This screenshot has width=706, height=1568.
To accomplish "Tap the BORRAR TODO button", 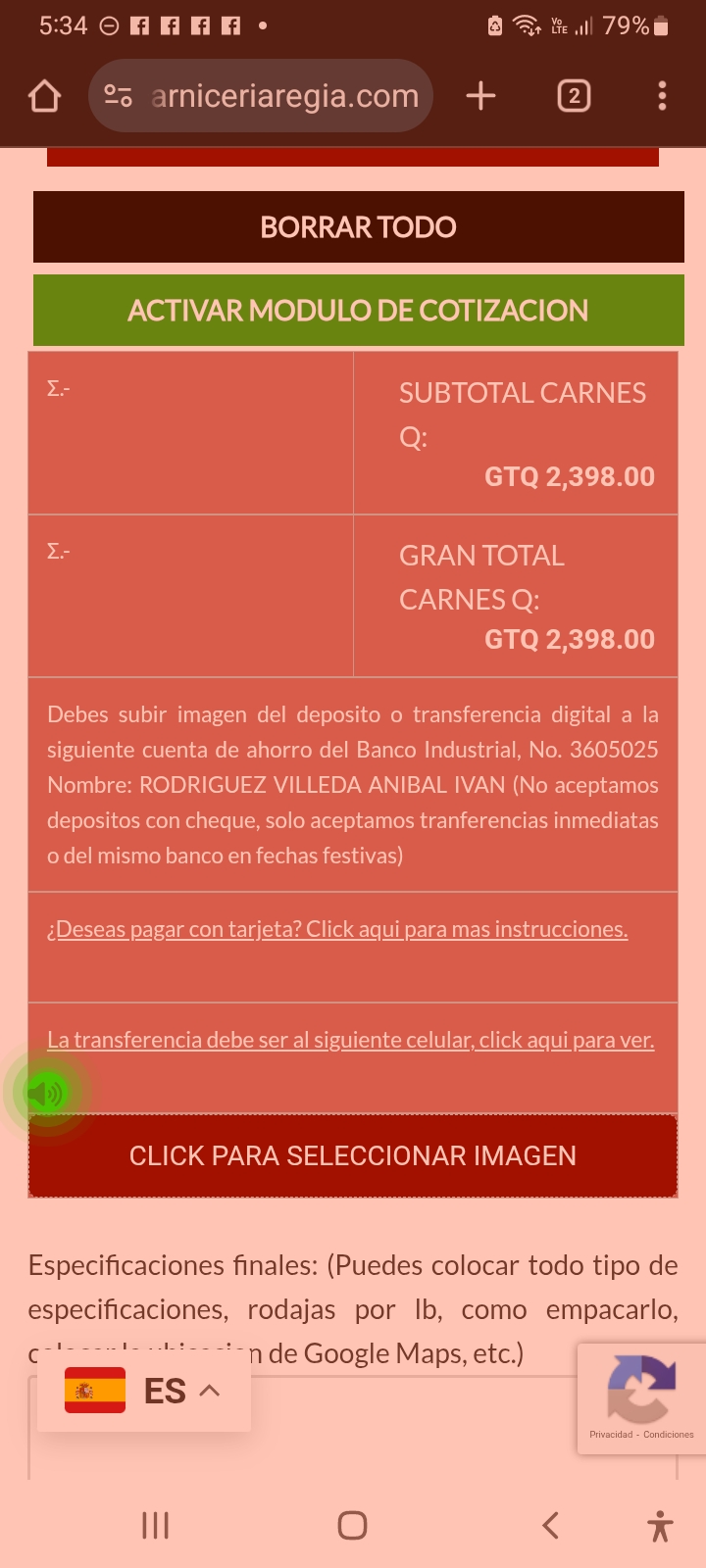I will [358, 227].
